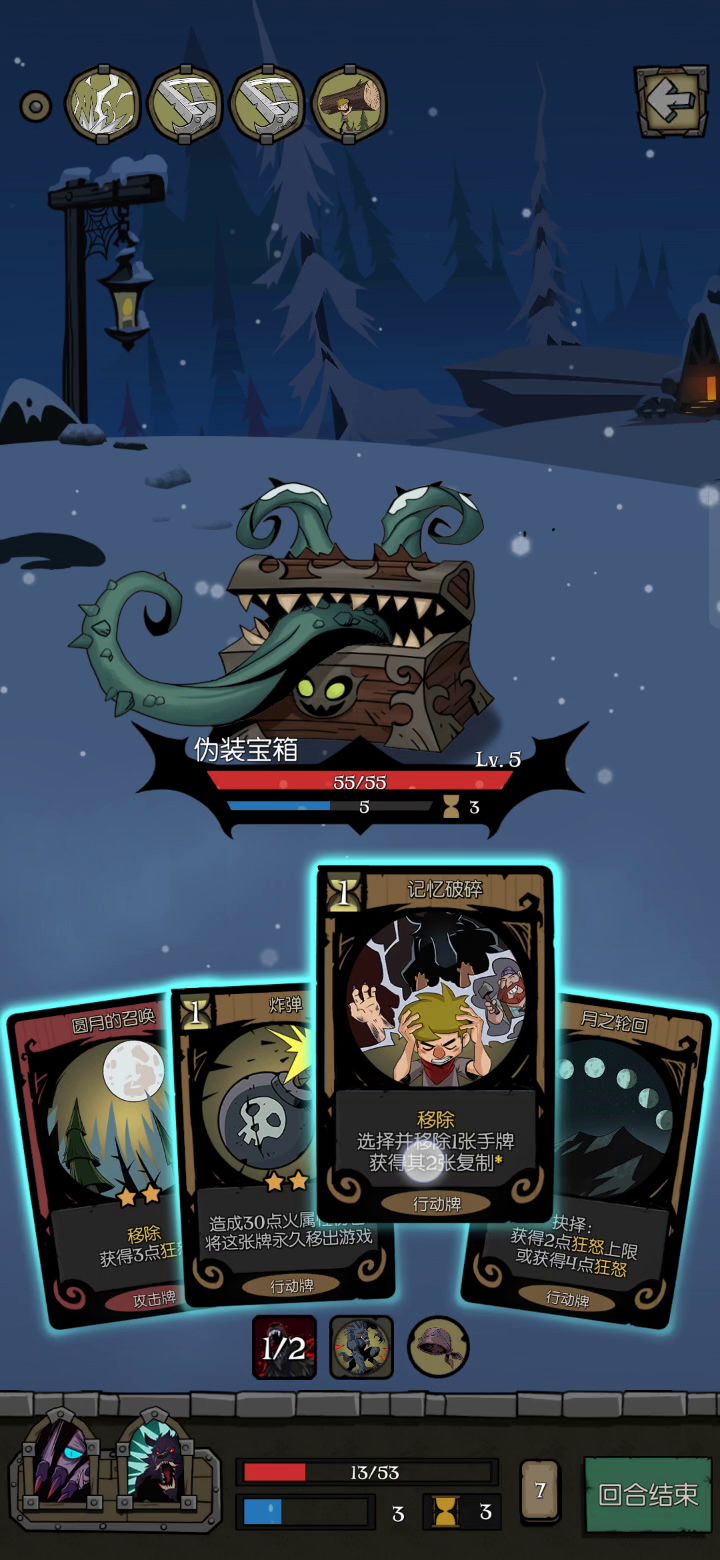720x1560 pixels.
Task: Tap the back arrow button
Action: [671, 100]
